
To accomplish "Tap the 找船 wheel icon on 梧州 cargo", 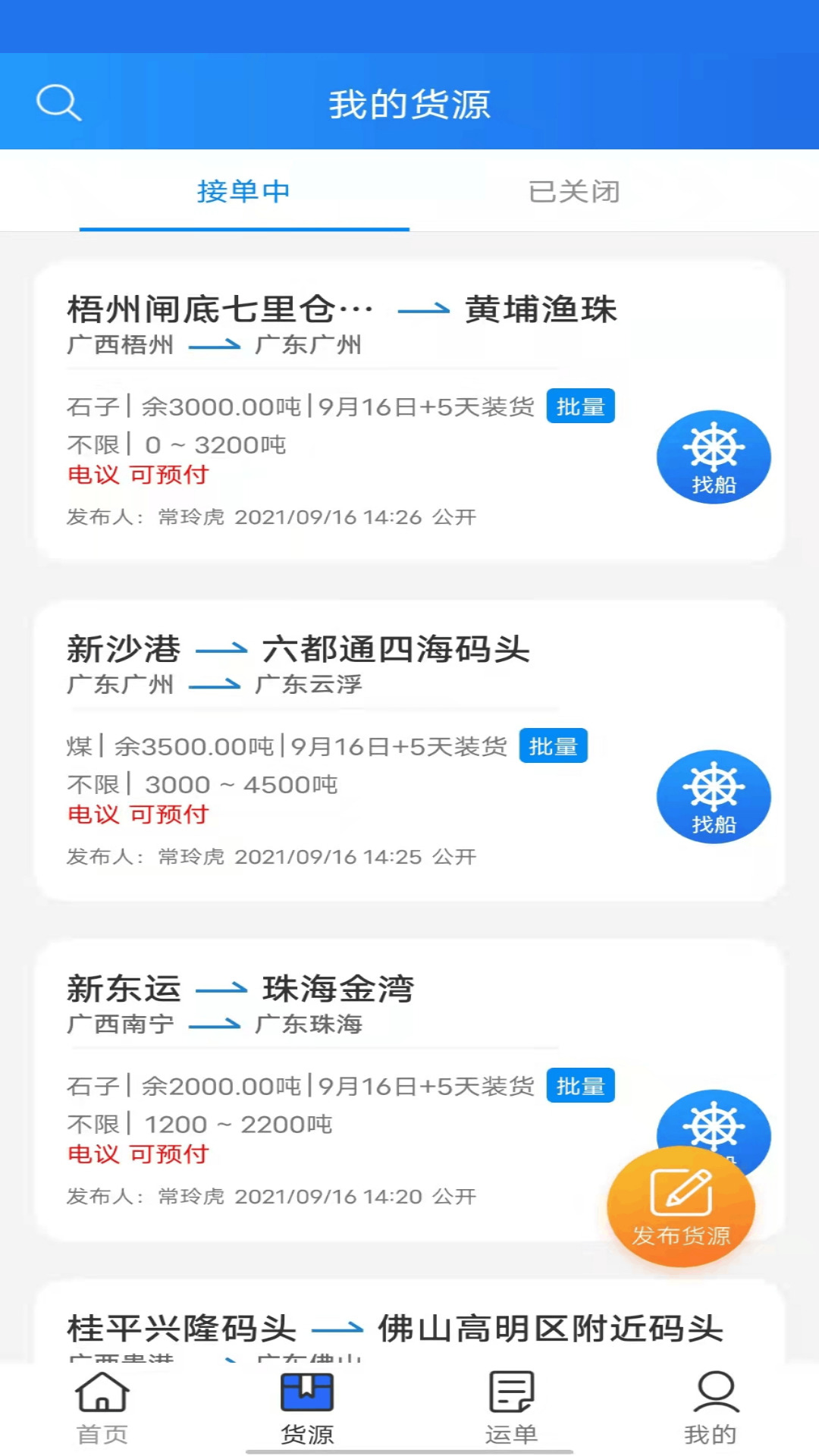I will click(x=714, y=457).
